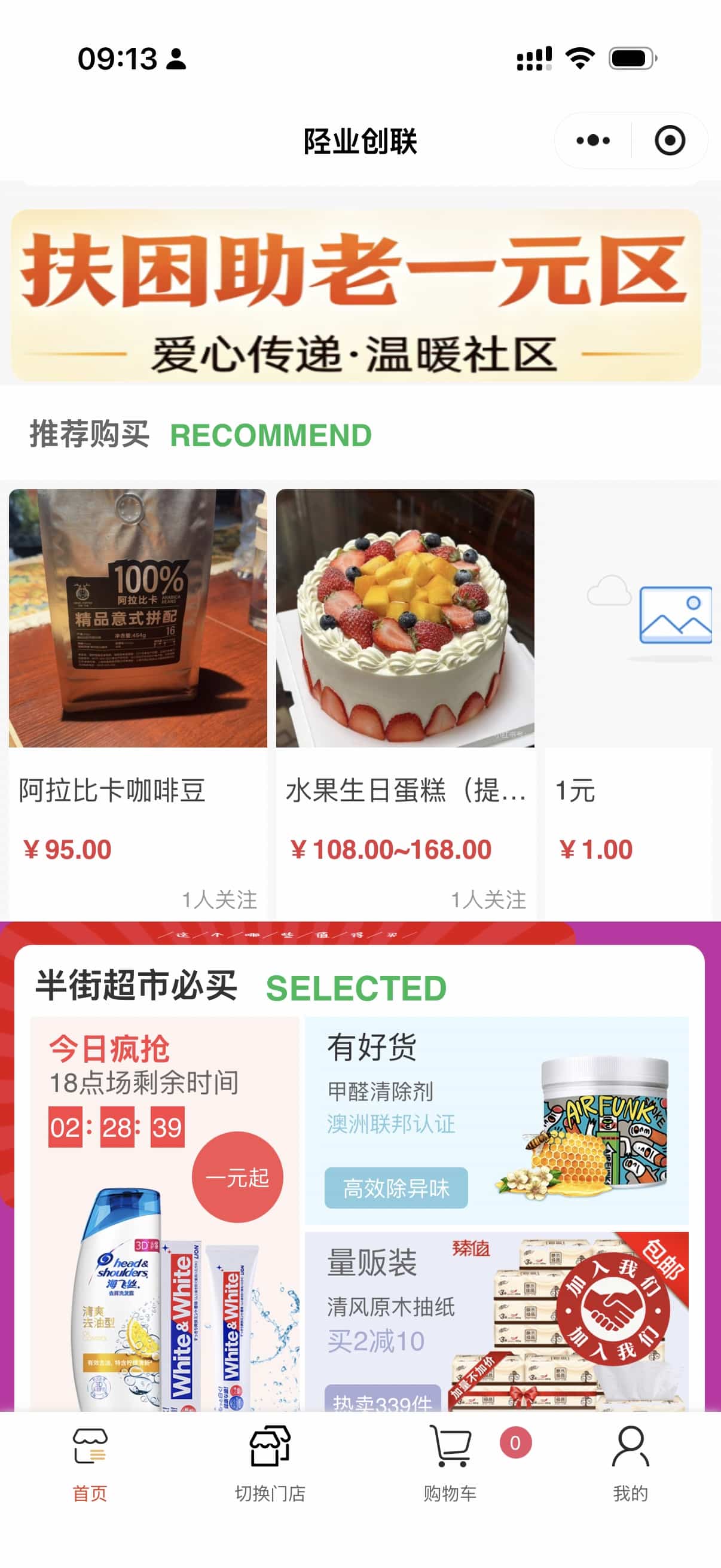Open the mini program more-options menu

pyautogui.click(x=592, y=141)
